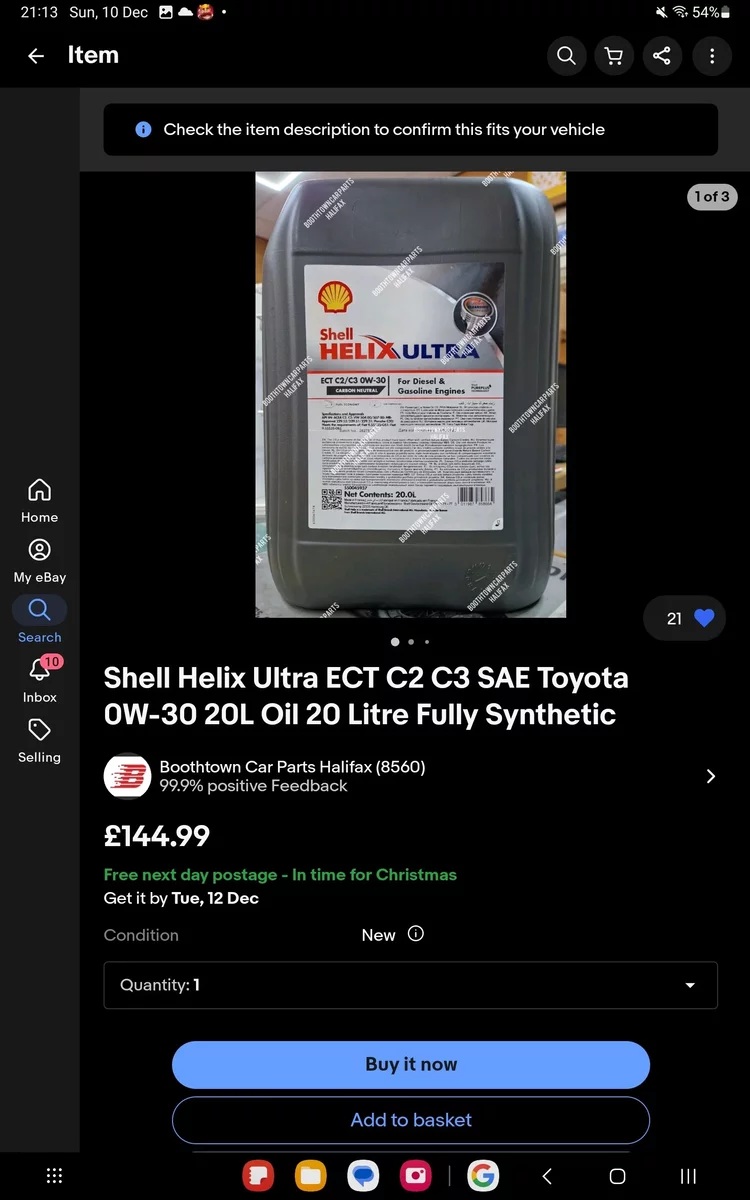The height and width of the screenshot is (1200, 750).
Task: Share this Shell Helix listing
Action: pyautogui.click(x=662, y=56)
